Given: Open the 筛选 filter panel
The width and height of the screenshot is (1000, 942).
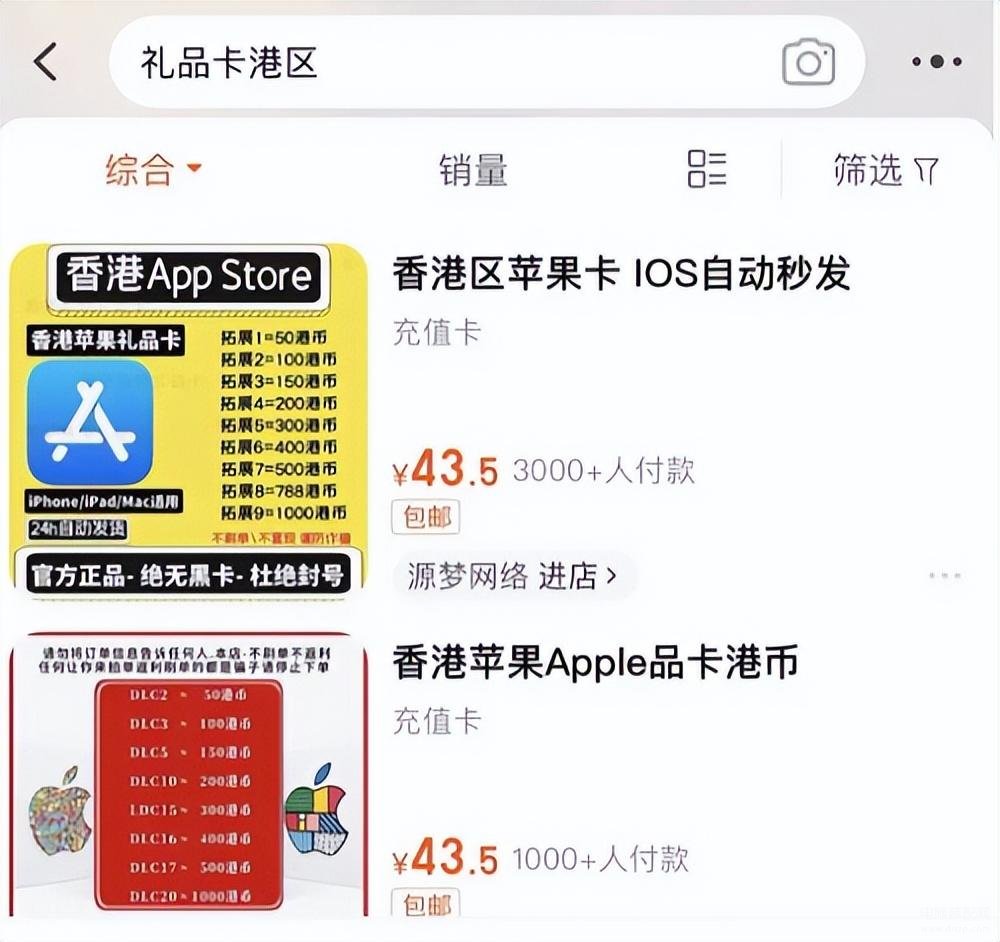Looking at the screenshot, I should point(885,170).
